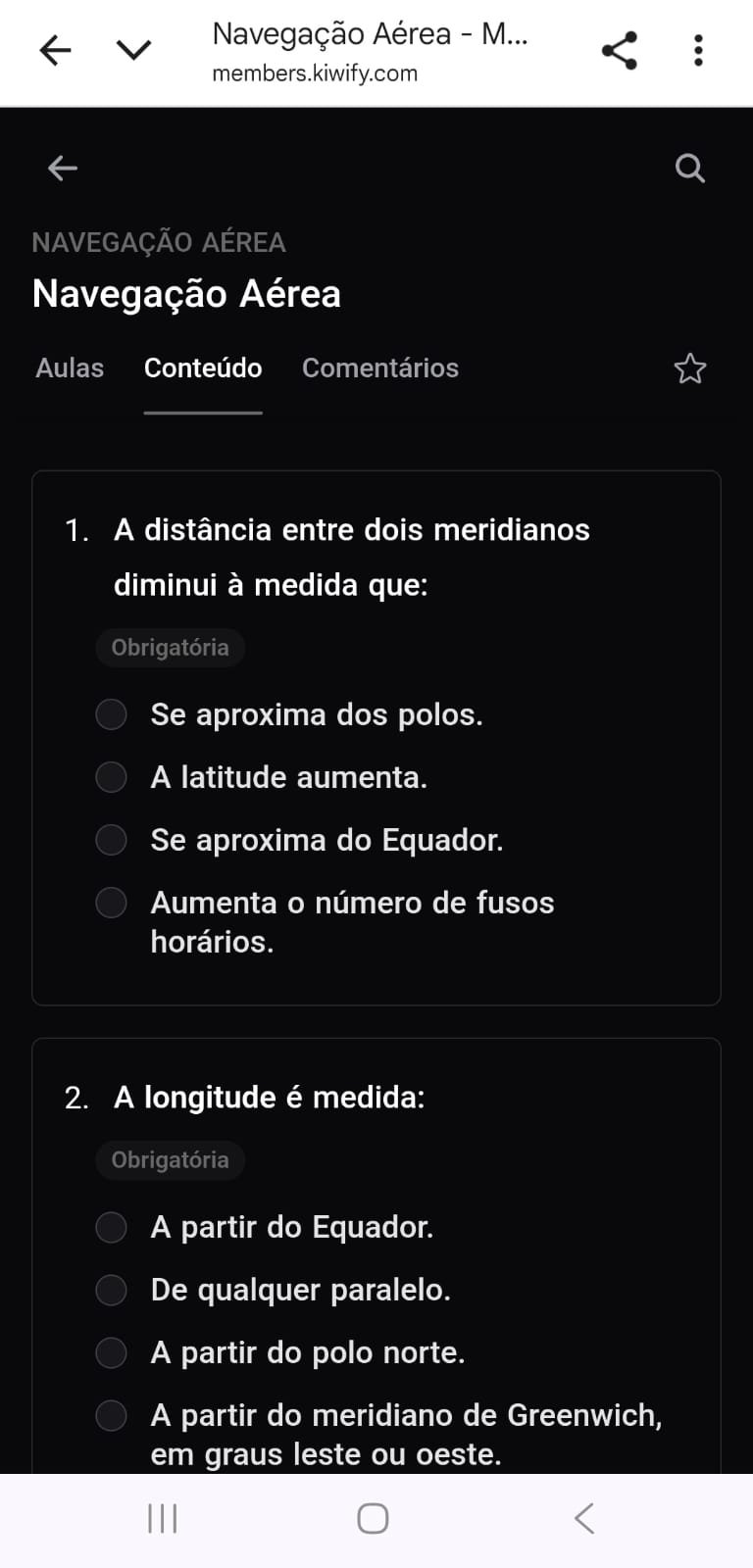Select 'Se aproxima do Equador.'

(112, 840)
